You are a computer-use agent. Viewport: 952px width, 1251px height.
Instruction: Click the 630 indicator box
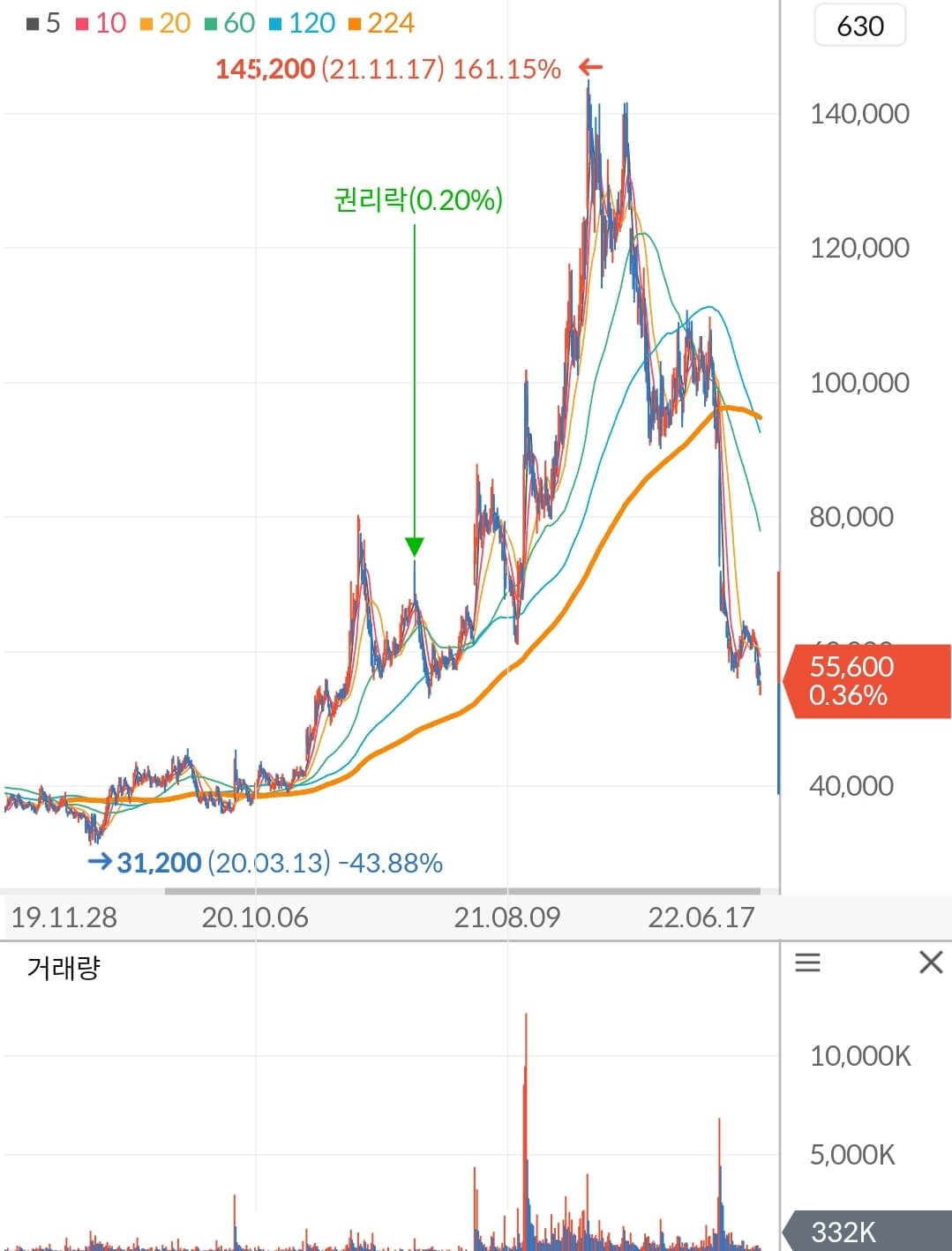[x=858, y=26]
